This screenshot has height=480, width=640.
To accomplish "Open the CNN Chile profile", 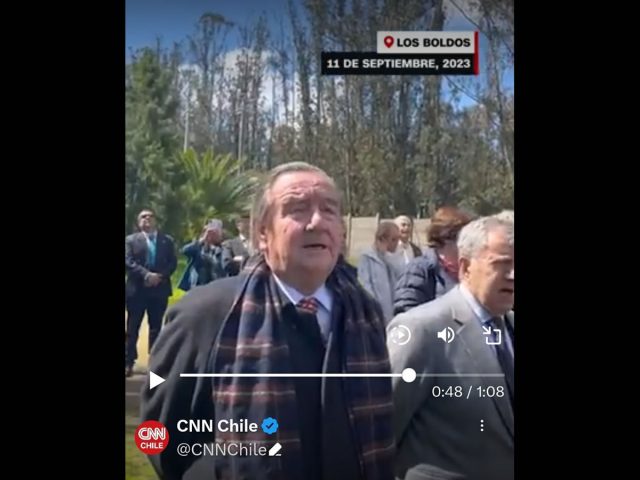I will tap(152, 437).
